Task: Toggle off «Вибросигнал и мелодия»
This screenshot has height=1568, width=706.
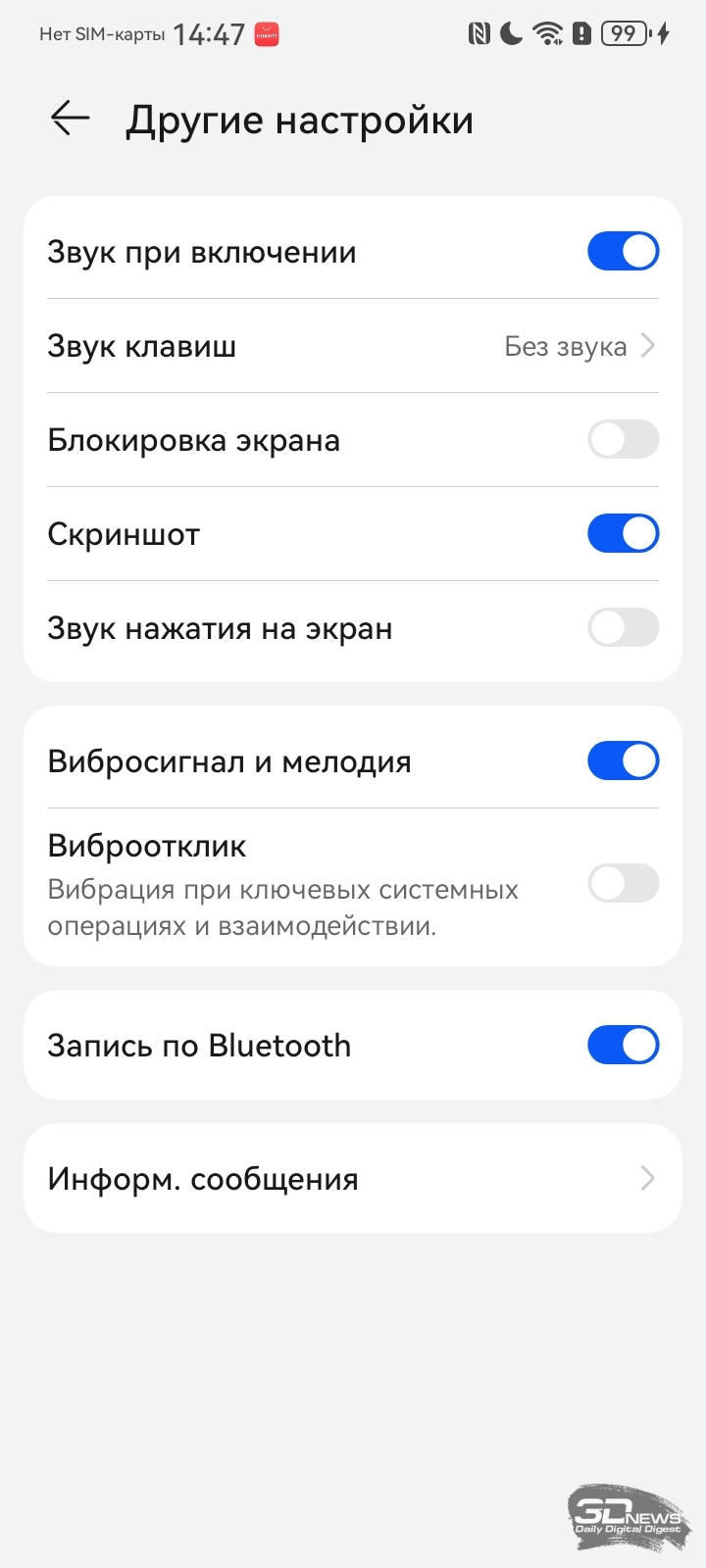Action: [x=623, y=760]
